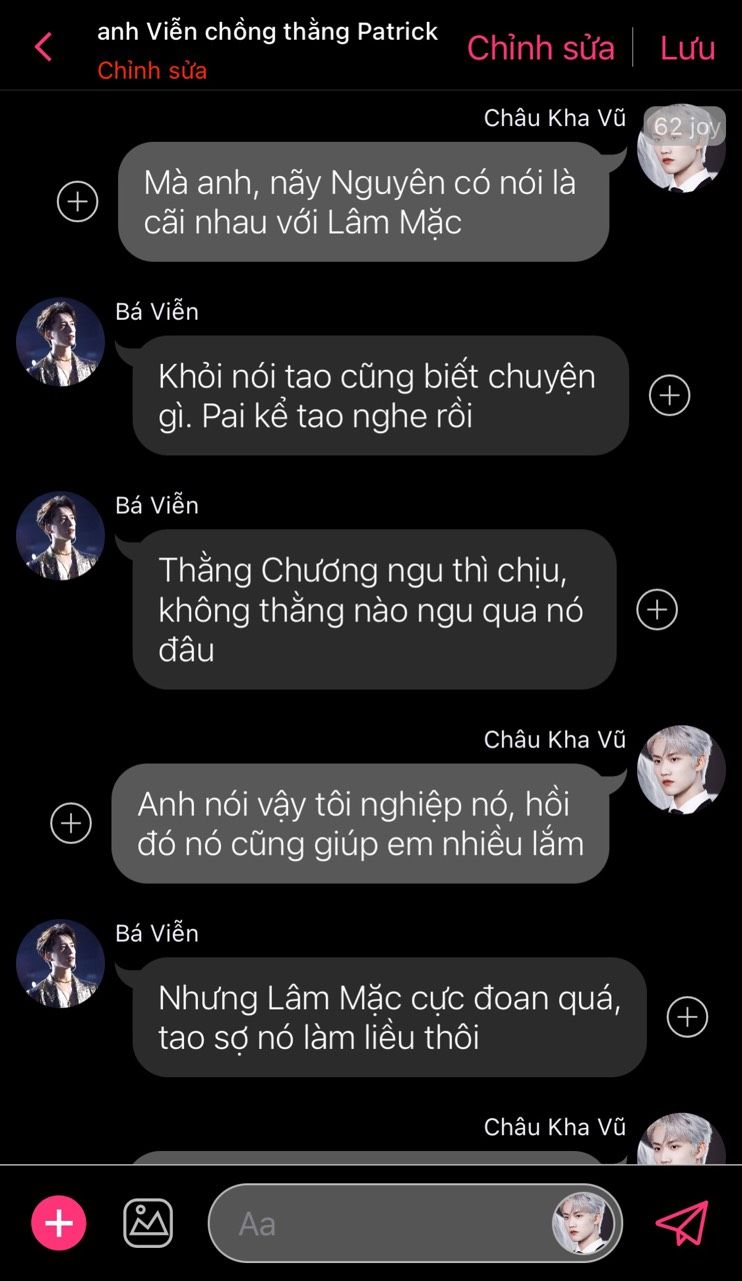
Task: Tap plus beside "Khỏi nói tao cũng biết" message
Action: pos(670,395)
